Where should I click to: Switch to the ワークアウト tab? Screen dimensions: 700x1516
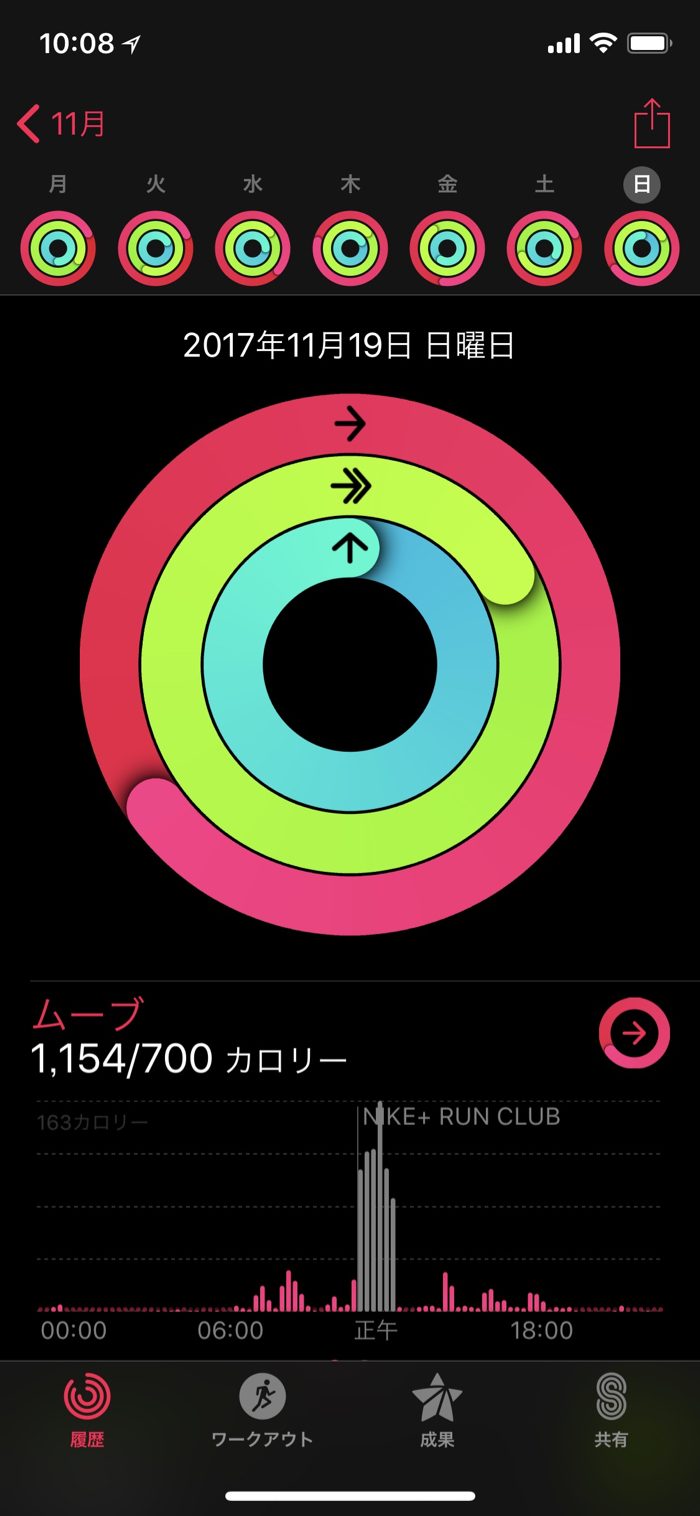click(262, 1410)
